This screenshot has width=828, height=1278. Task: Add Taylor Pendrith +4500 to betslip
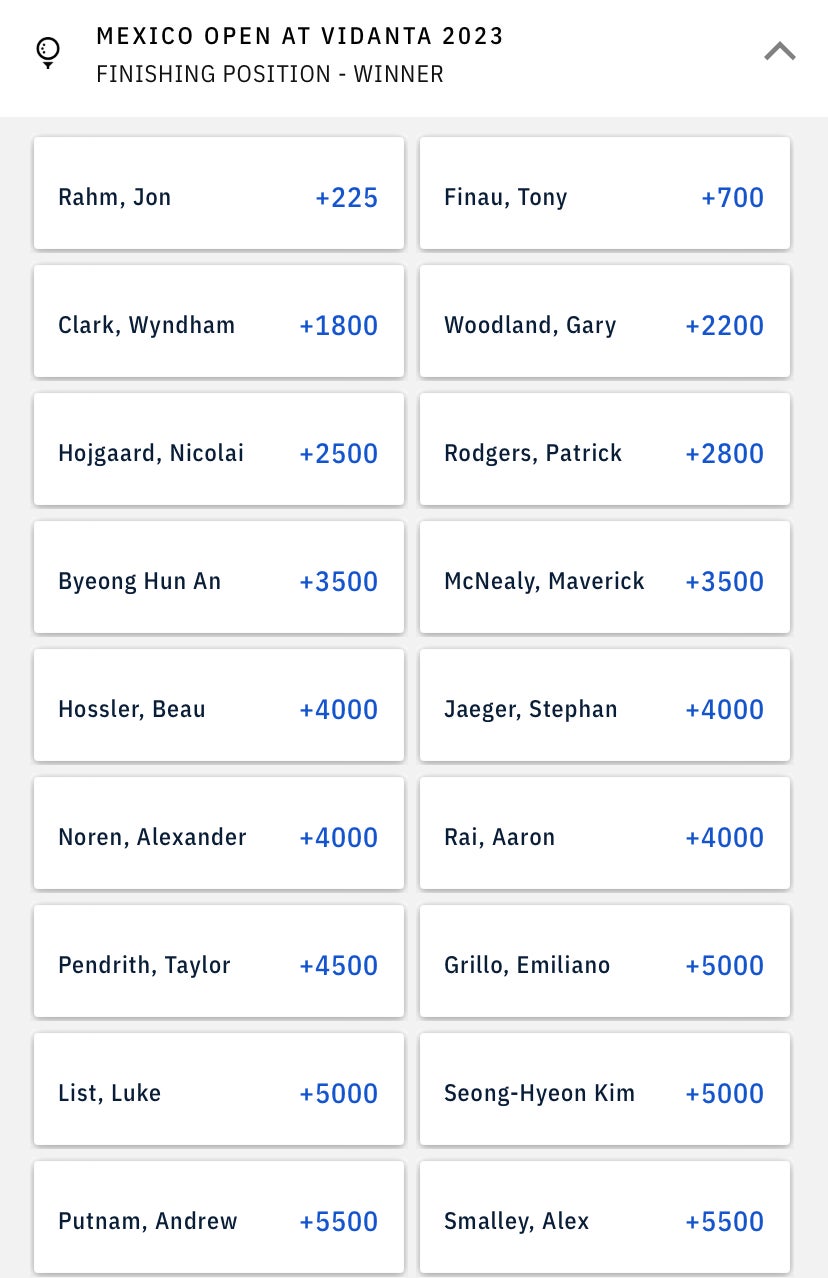click(x=219, y=965)
